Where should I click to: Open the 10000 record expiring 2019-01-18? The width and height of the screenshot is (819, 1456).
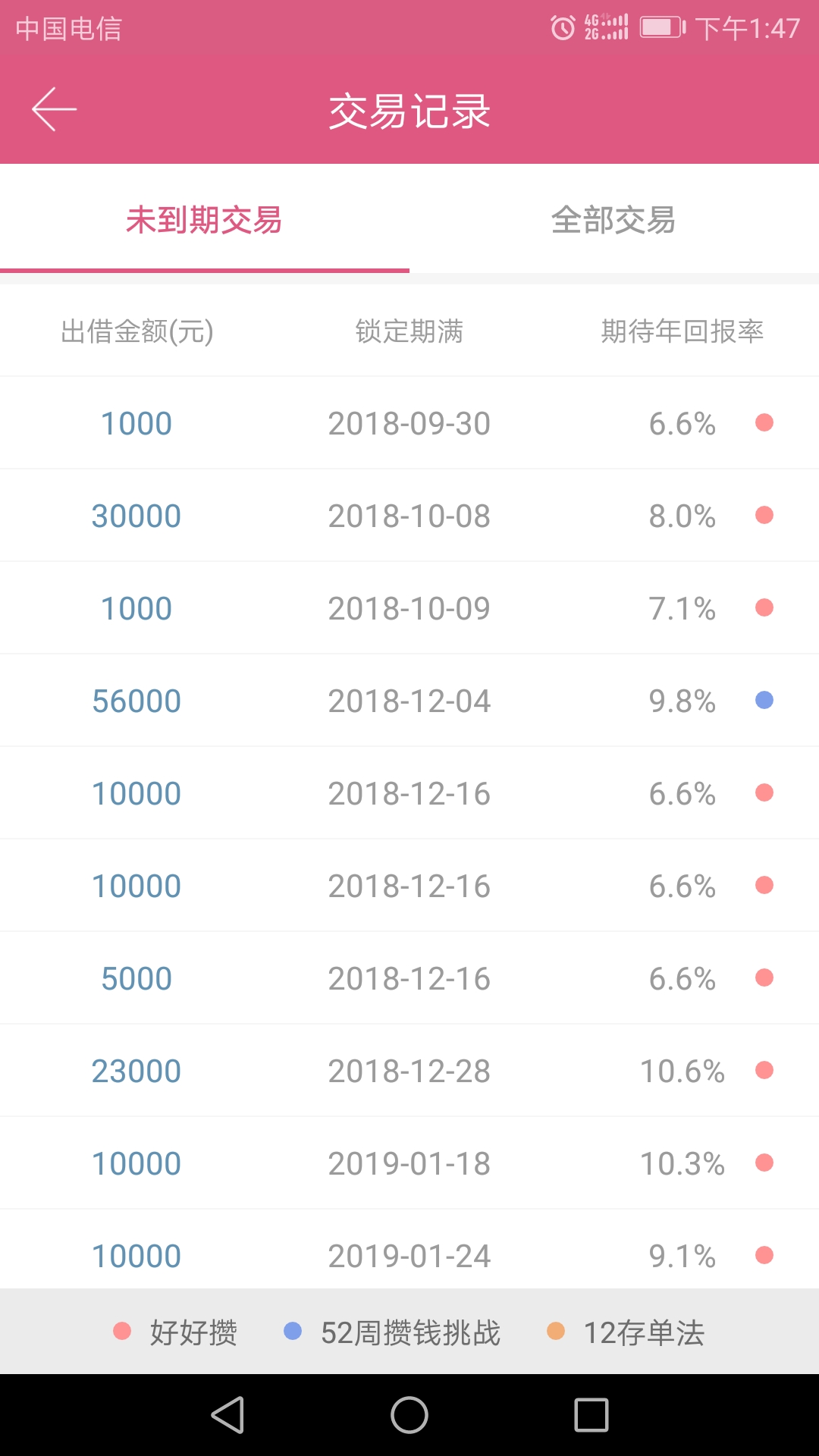409,1163
